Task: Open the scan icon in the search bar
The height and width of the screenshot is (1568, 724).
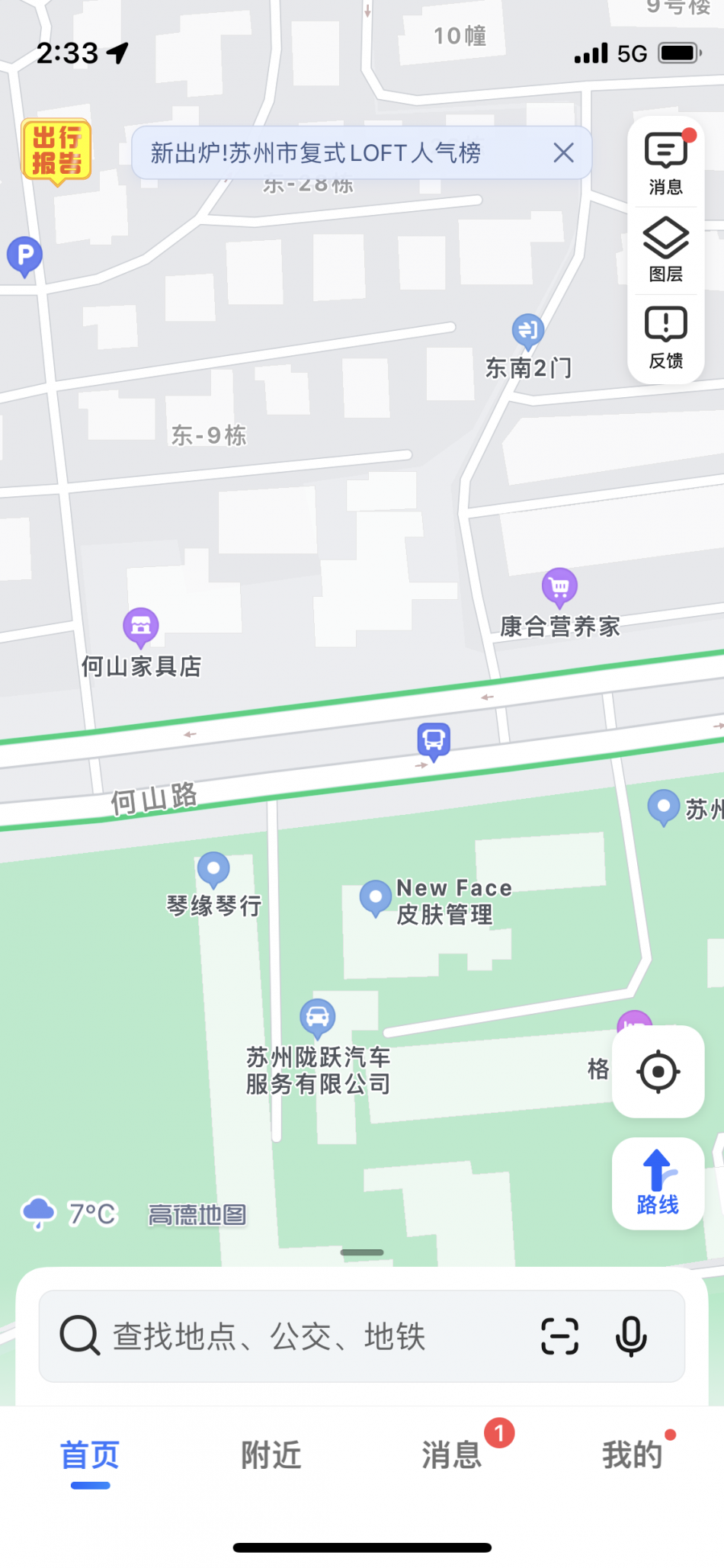Action: (559, 1336)
